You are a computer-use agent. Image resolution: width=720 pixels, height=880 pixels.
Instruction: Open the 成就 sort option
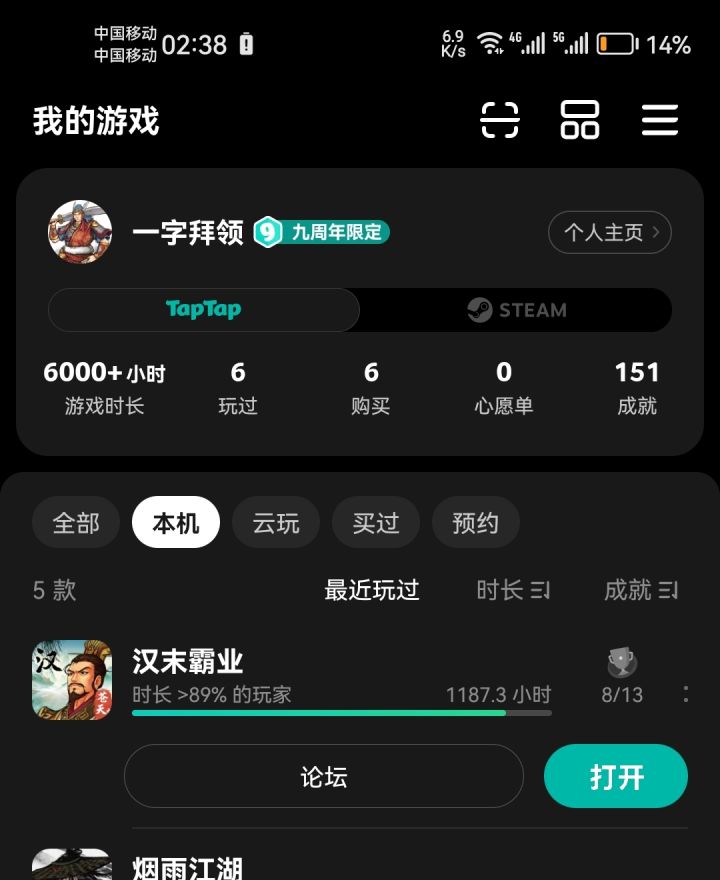(640, 590)
